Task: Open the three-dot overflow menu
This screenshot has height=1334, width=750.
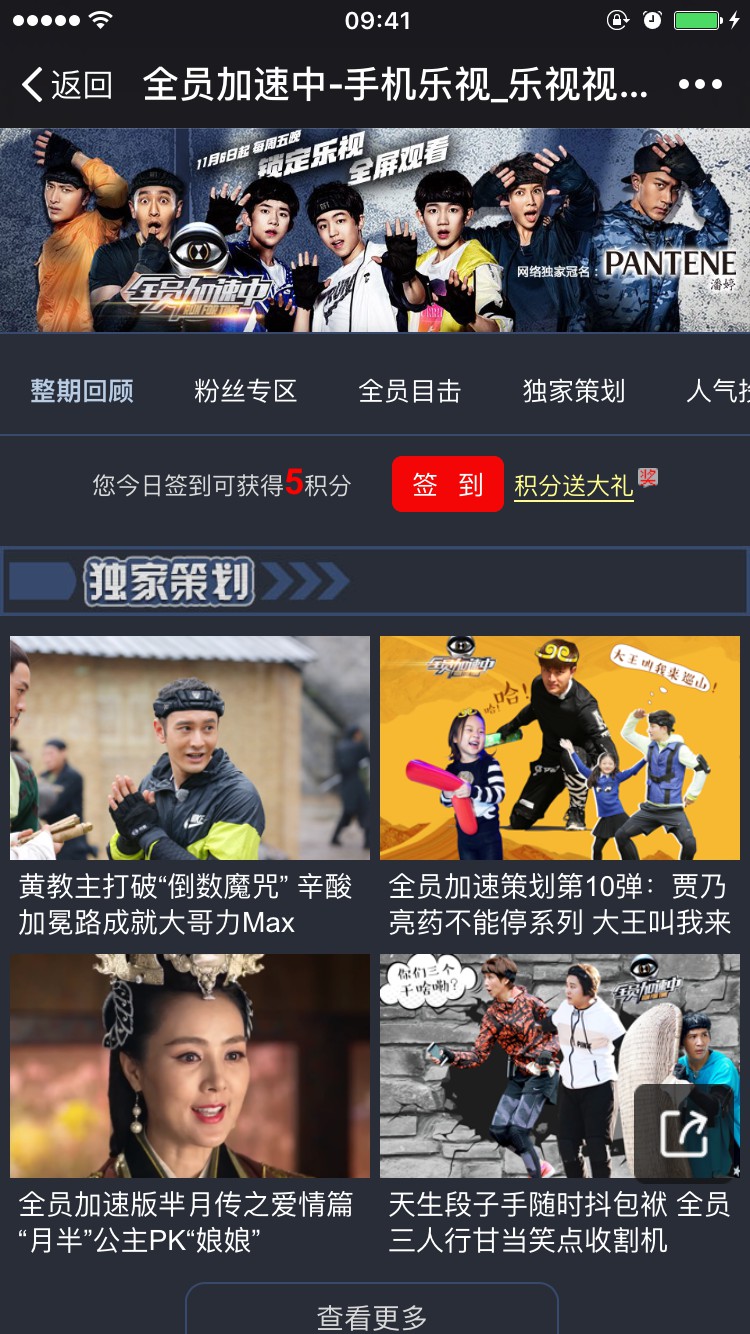Action: pos(700,85)
